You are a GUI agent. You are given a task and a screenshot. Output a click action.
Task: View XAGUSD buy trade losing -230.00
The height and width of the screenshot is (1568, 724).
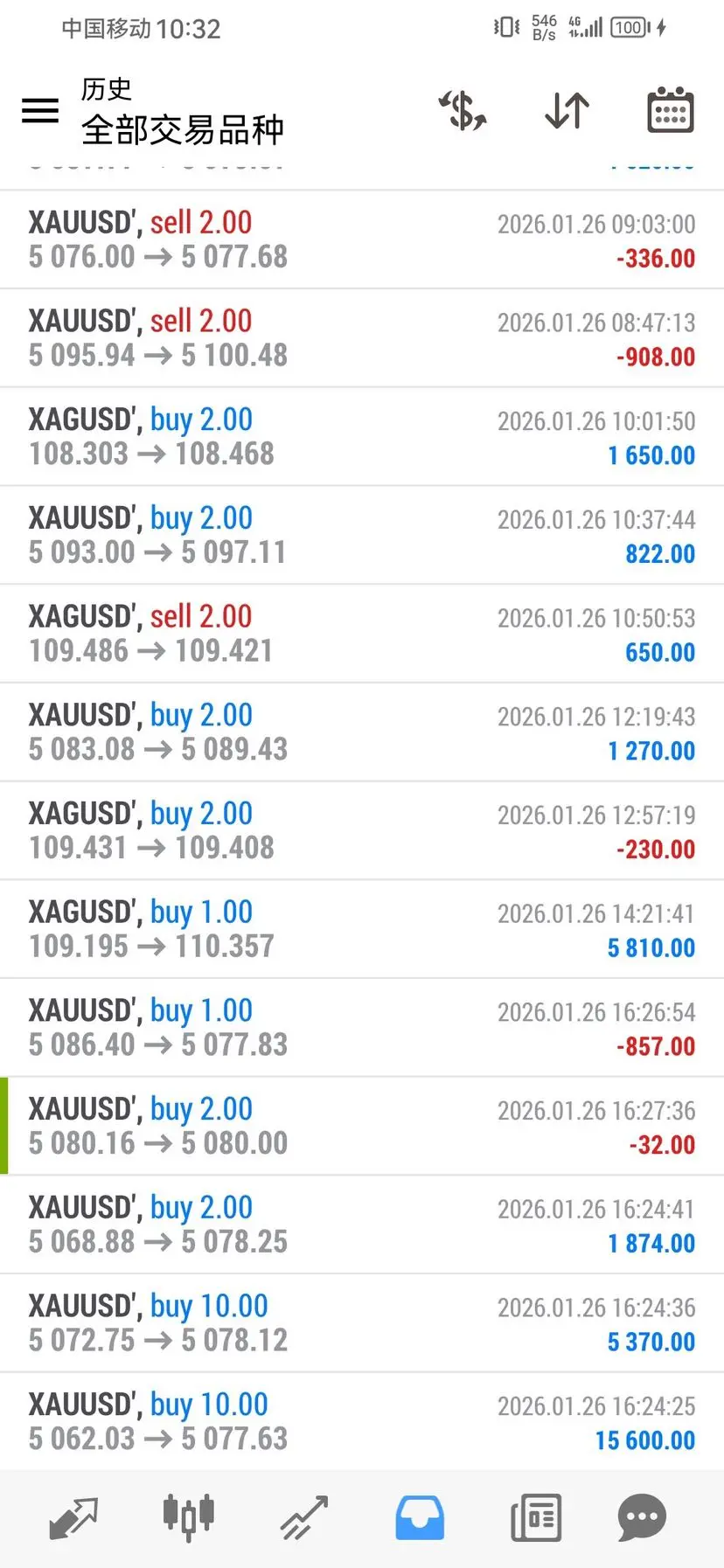pos(362,830)
